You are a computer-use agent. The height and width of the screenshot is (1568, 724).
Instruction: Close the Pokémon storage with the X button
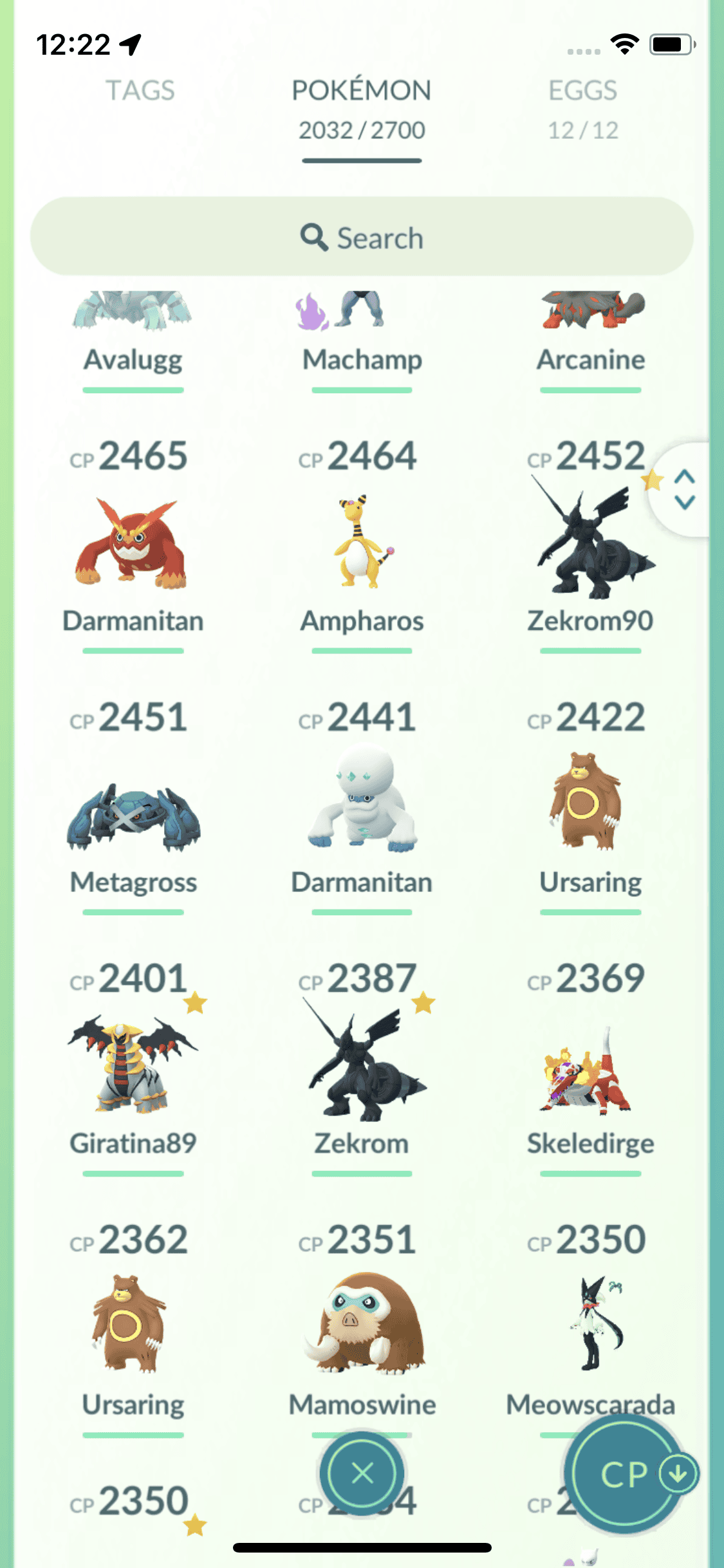tap(362, 1473)
